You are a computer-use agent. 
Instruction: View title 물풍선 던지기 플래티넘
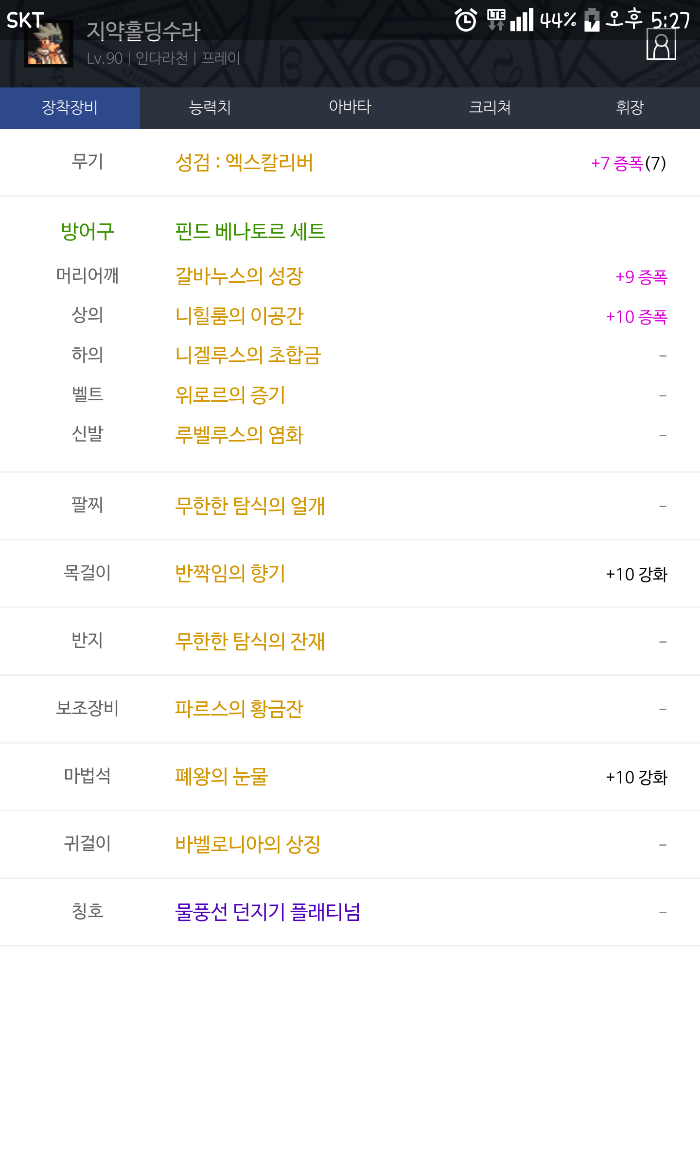pos(268,912)
